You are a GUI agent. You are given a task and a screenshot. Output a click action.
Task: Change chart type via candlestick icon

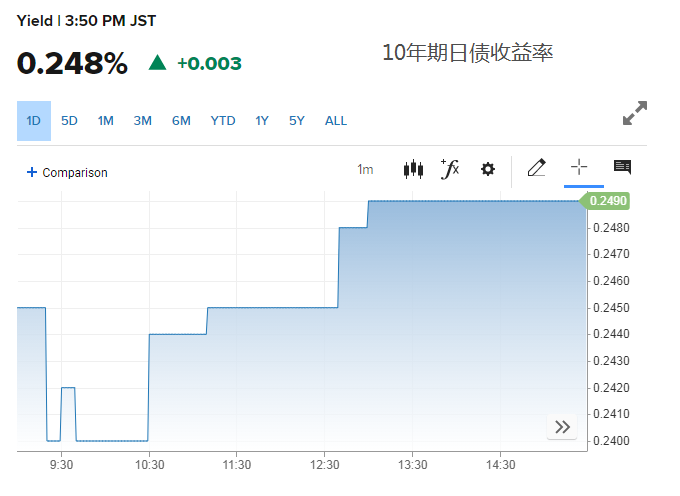[413, 169]
